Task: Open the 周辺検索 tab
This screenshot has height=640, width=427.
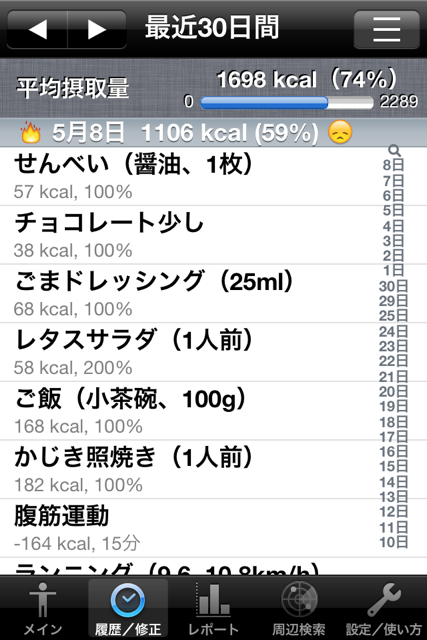Action: tap(299, 608)
